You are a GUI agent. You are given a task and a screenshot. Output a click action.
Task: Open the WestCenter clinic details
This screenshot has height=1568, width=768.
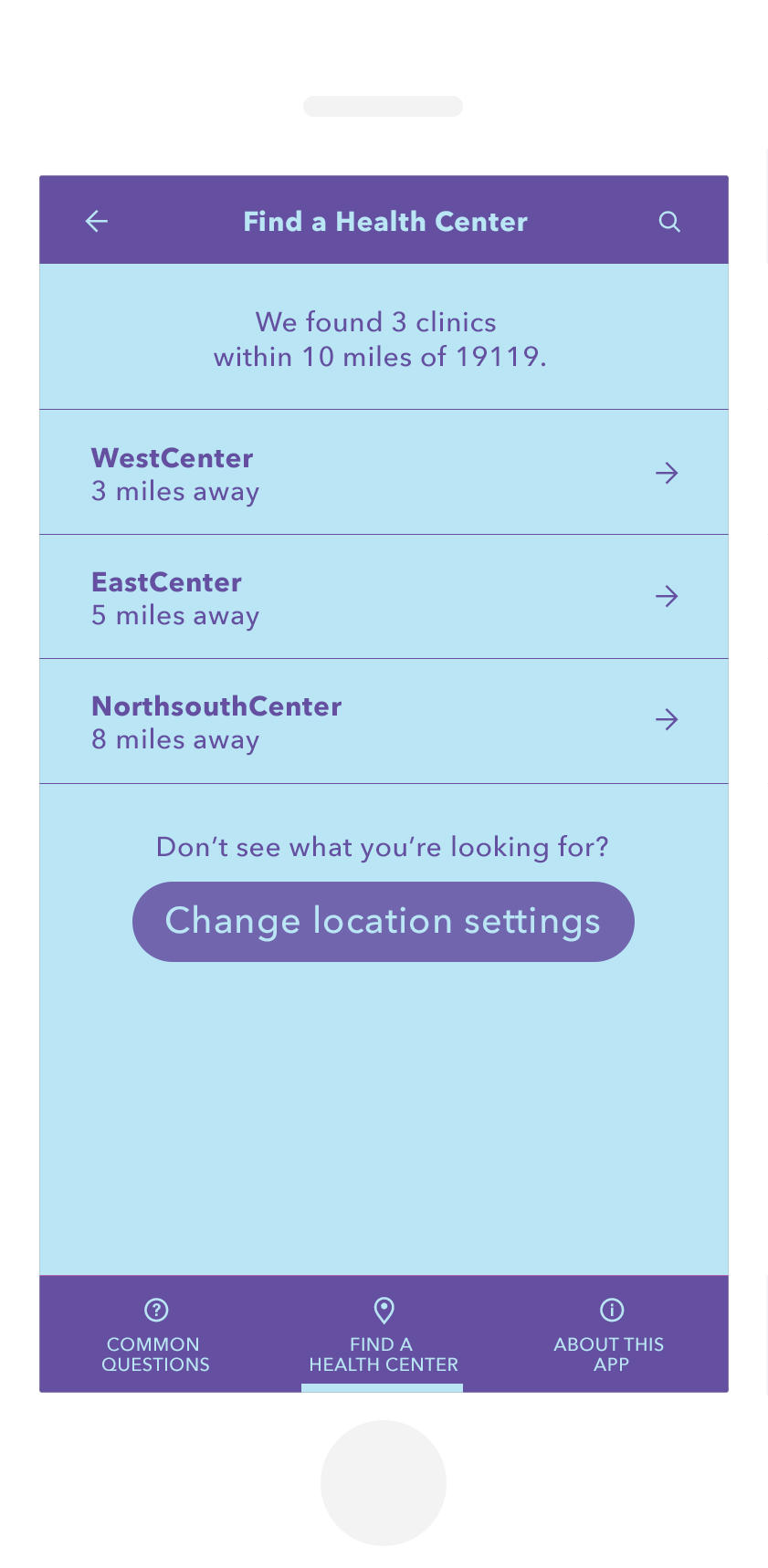(384, 472)
